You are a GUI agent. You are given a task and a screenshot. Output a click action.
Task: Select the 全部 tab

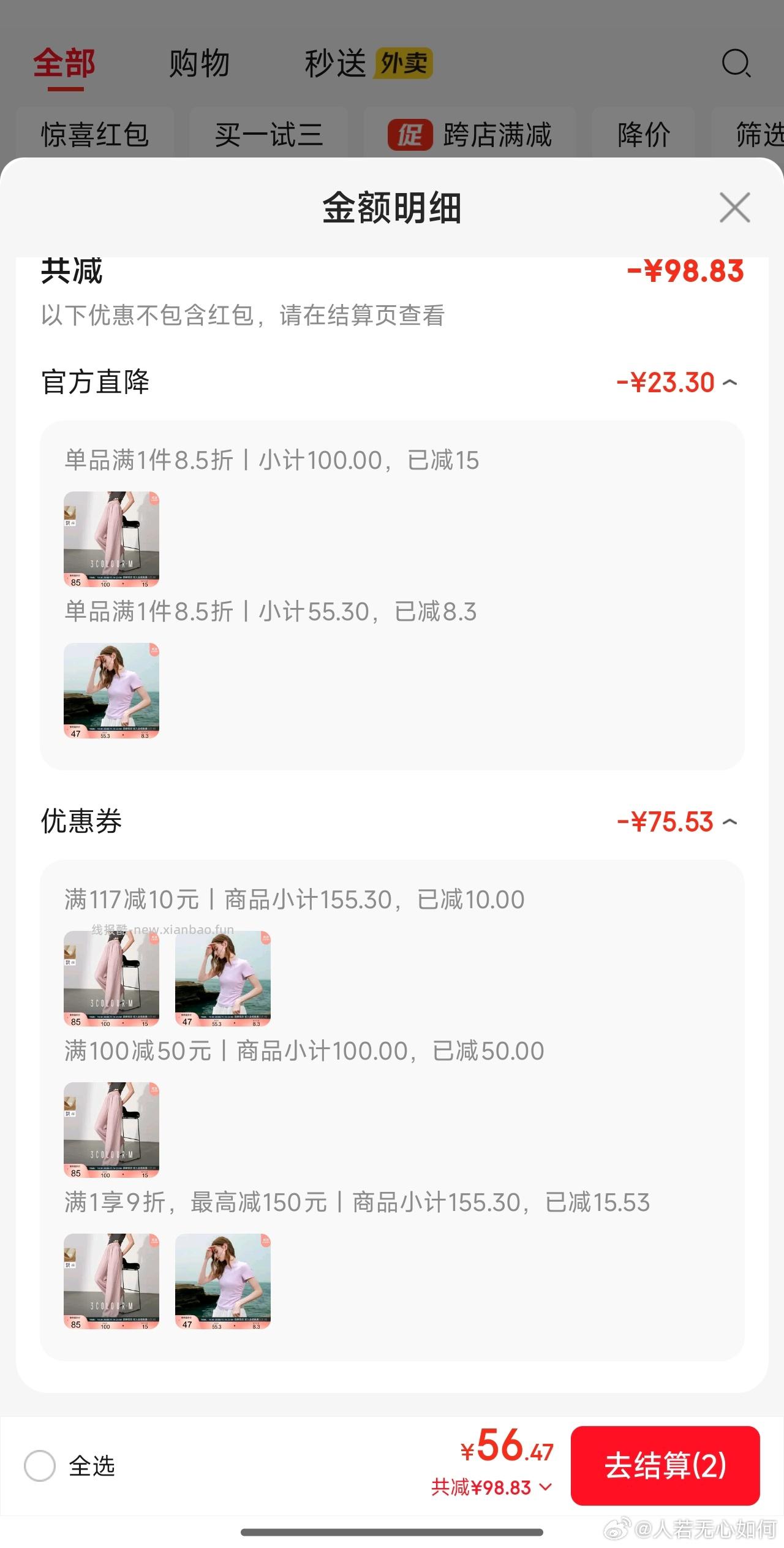[64, 63]
